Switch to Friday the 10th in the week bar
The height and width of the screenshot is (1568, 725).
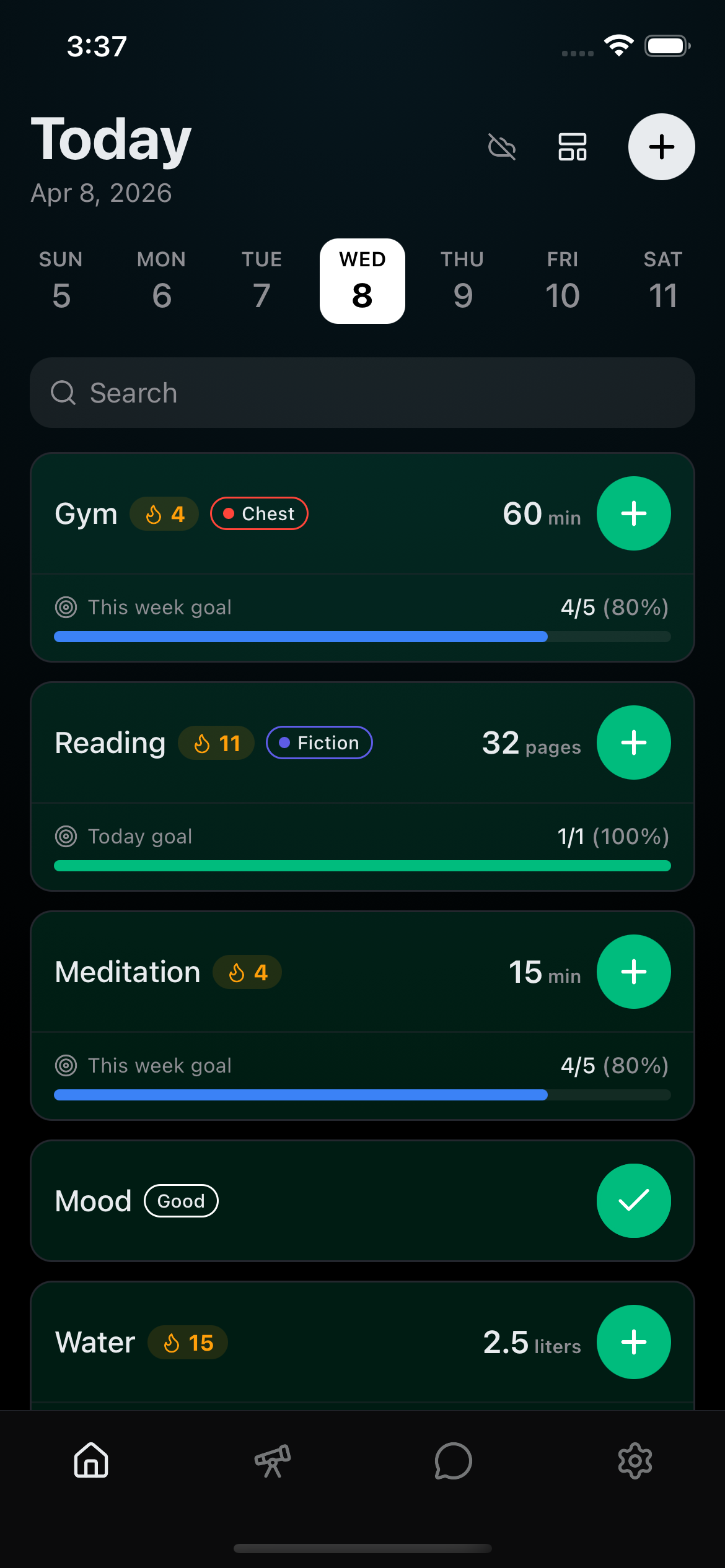pyautogui.click(x=563, y=280)
